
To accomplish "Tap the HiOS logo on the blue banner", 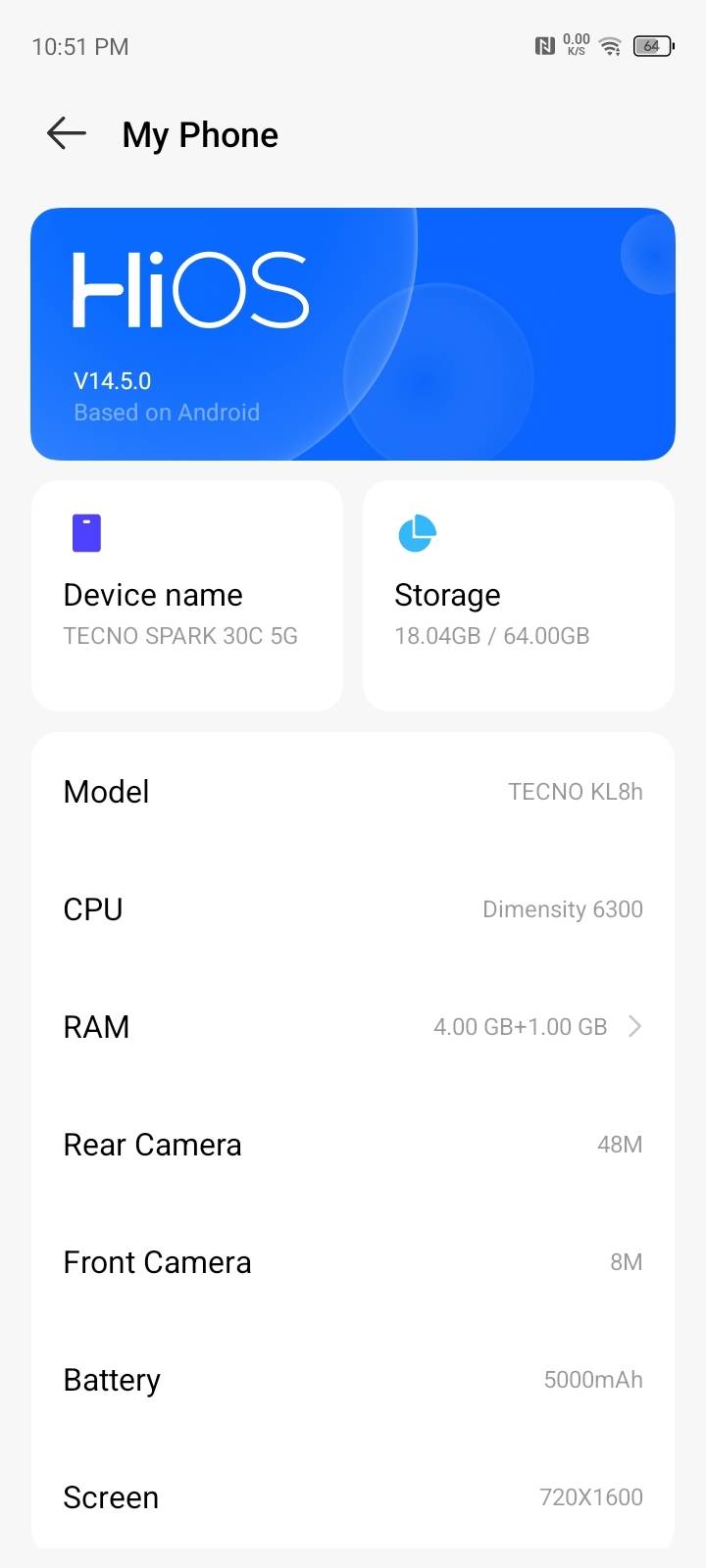I will click(x=191, y=290).
